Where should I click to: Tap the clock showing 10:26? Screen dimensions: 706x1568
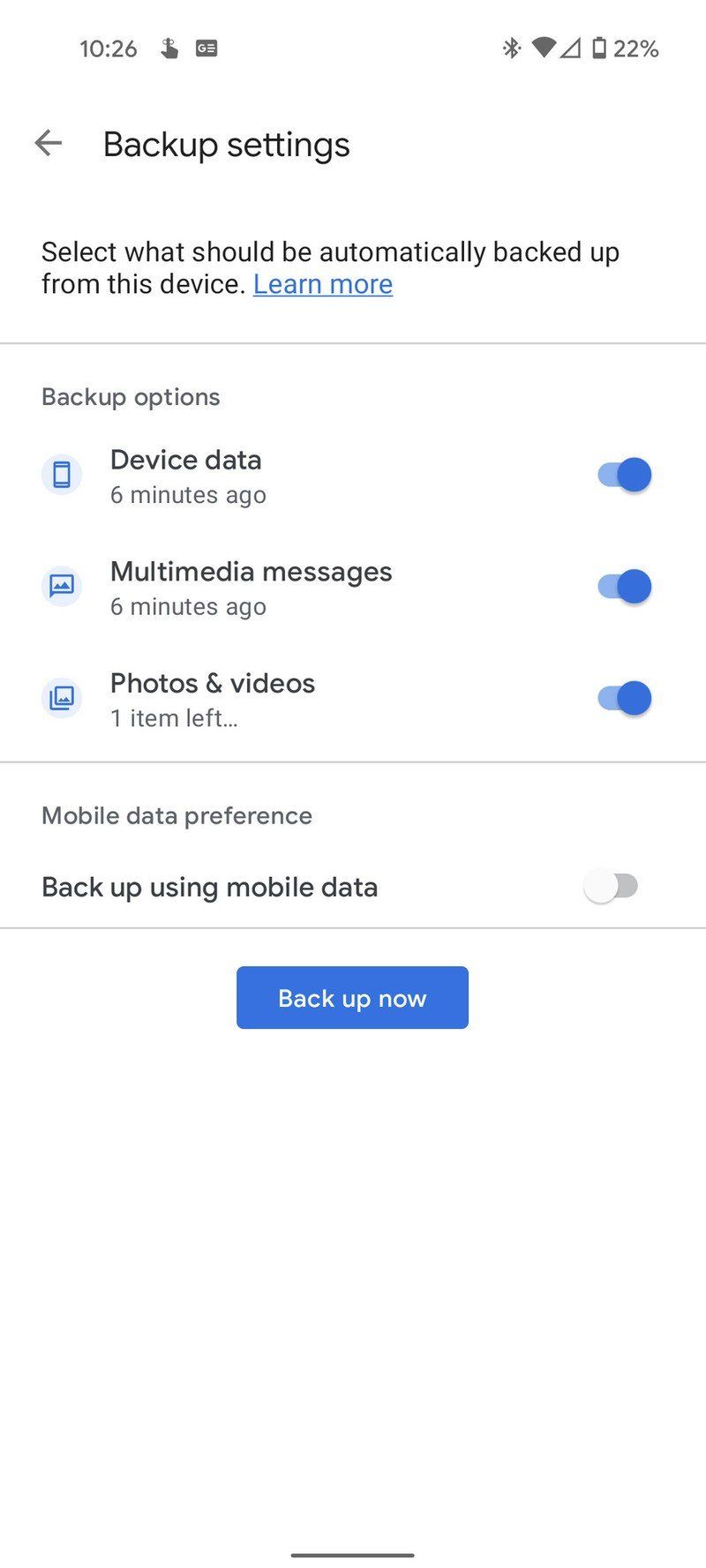109,49
